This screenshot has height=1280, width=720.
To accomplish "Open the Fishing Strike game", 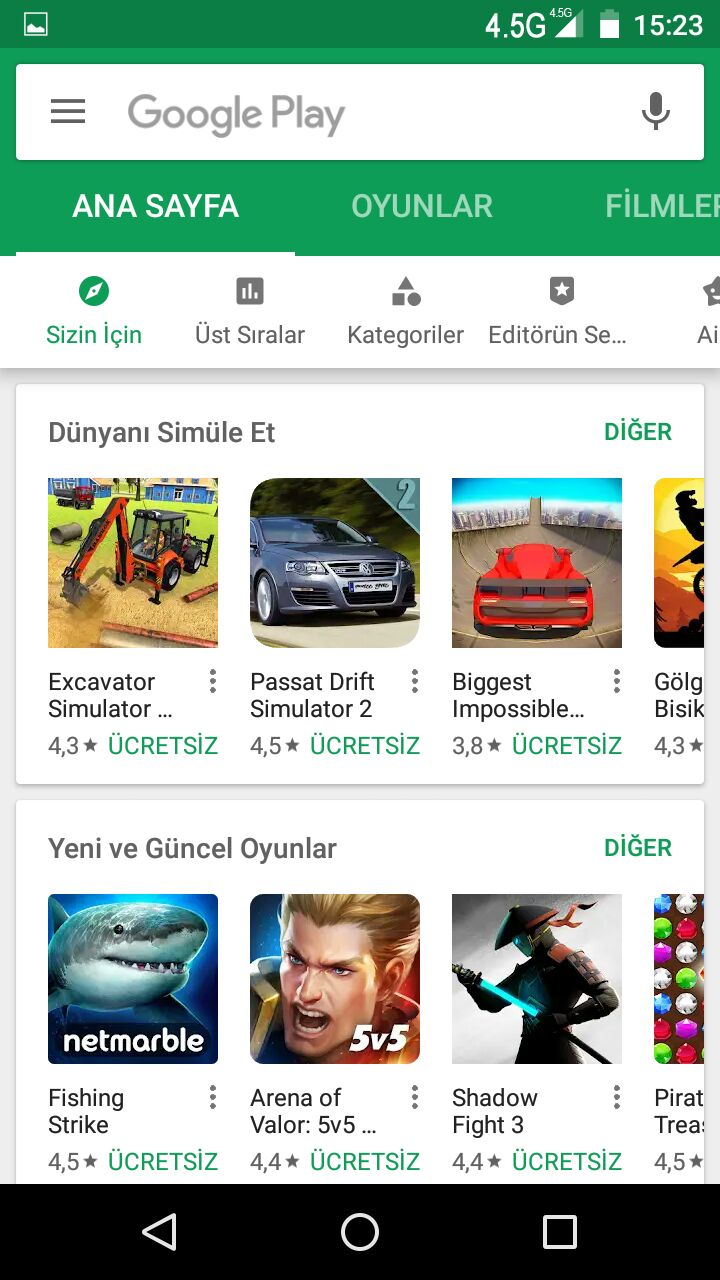I will 133,979.
